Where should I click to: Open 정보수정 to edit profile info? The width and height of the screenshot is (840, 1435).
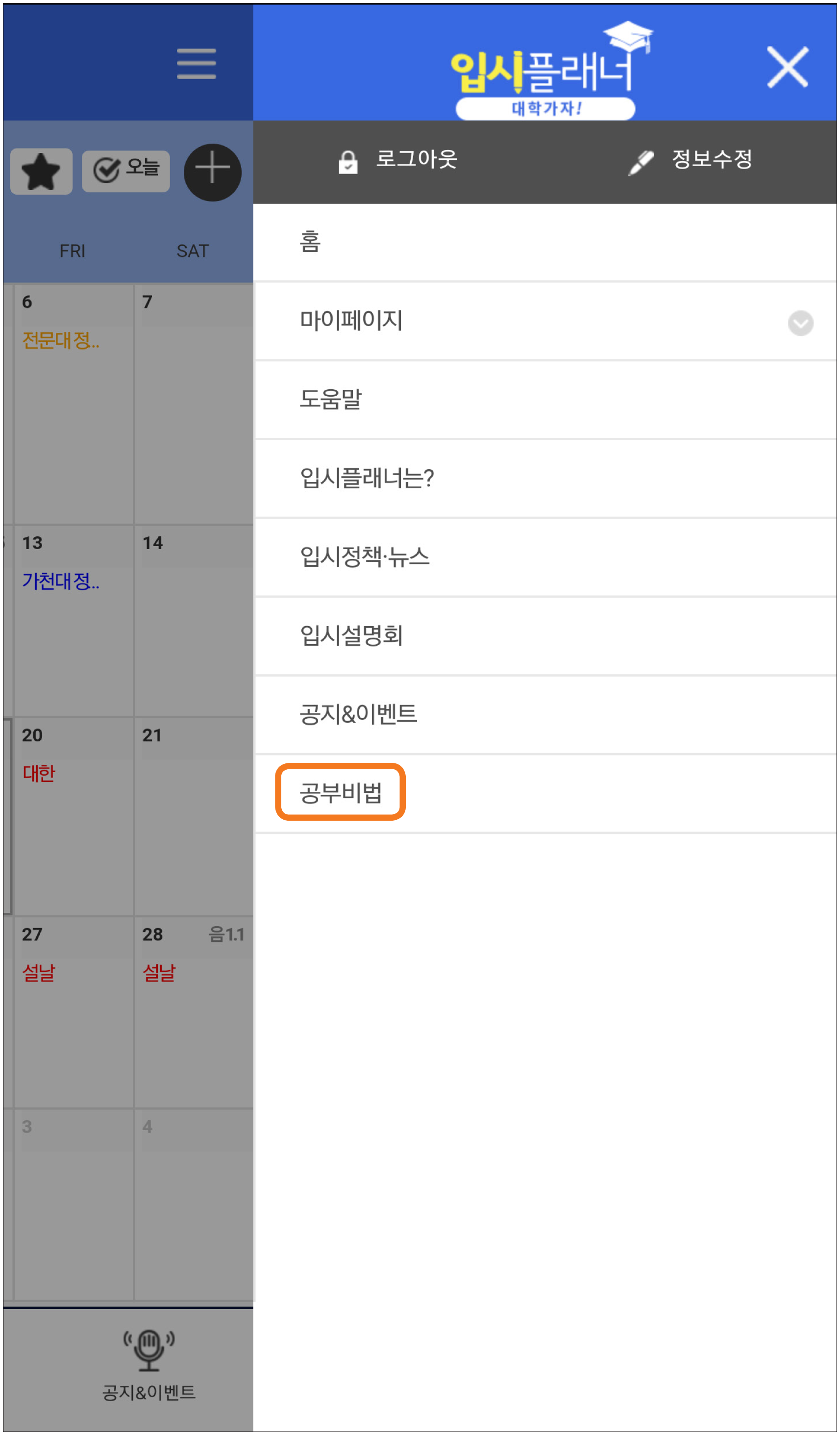[691, 159]
